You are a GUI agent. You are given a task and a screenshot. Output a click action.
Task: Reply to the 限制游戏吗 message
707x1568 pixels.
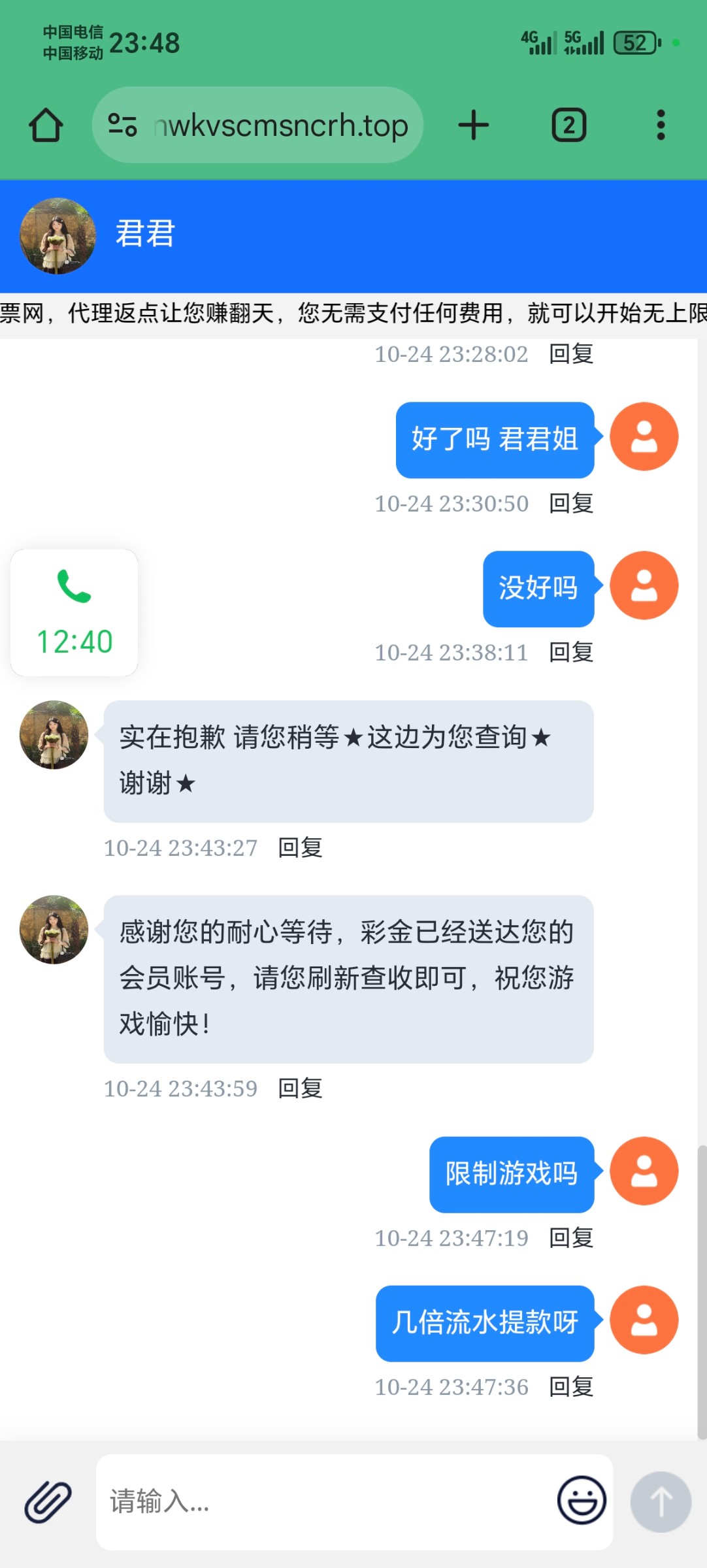point(571,1238)
